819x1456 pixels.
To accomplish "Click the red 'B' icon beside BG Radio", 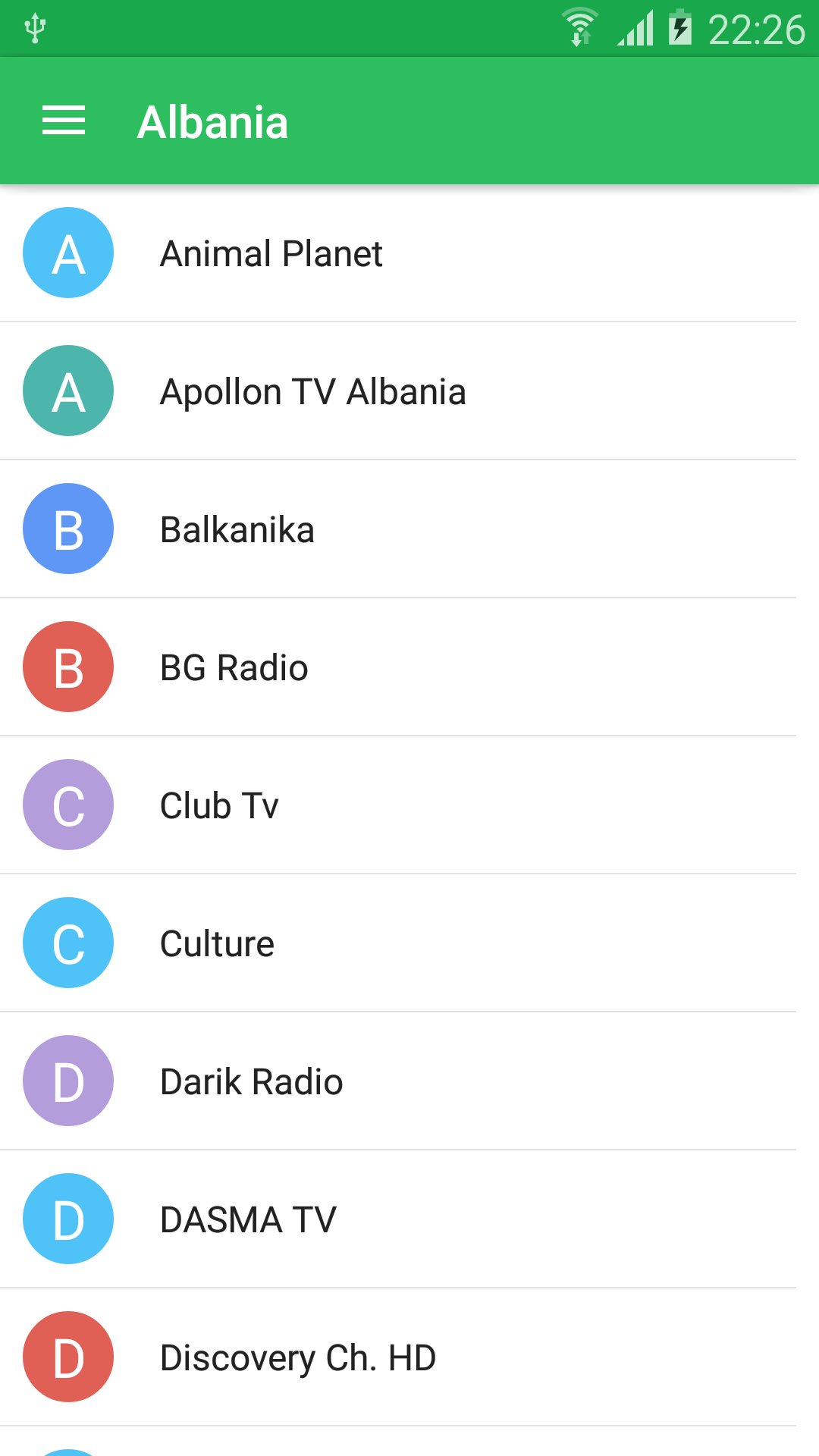I will pyautogui.click(x=67, y=667).
